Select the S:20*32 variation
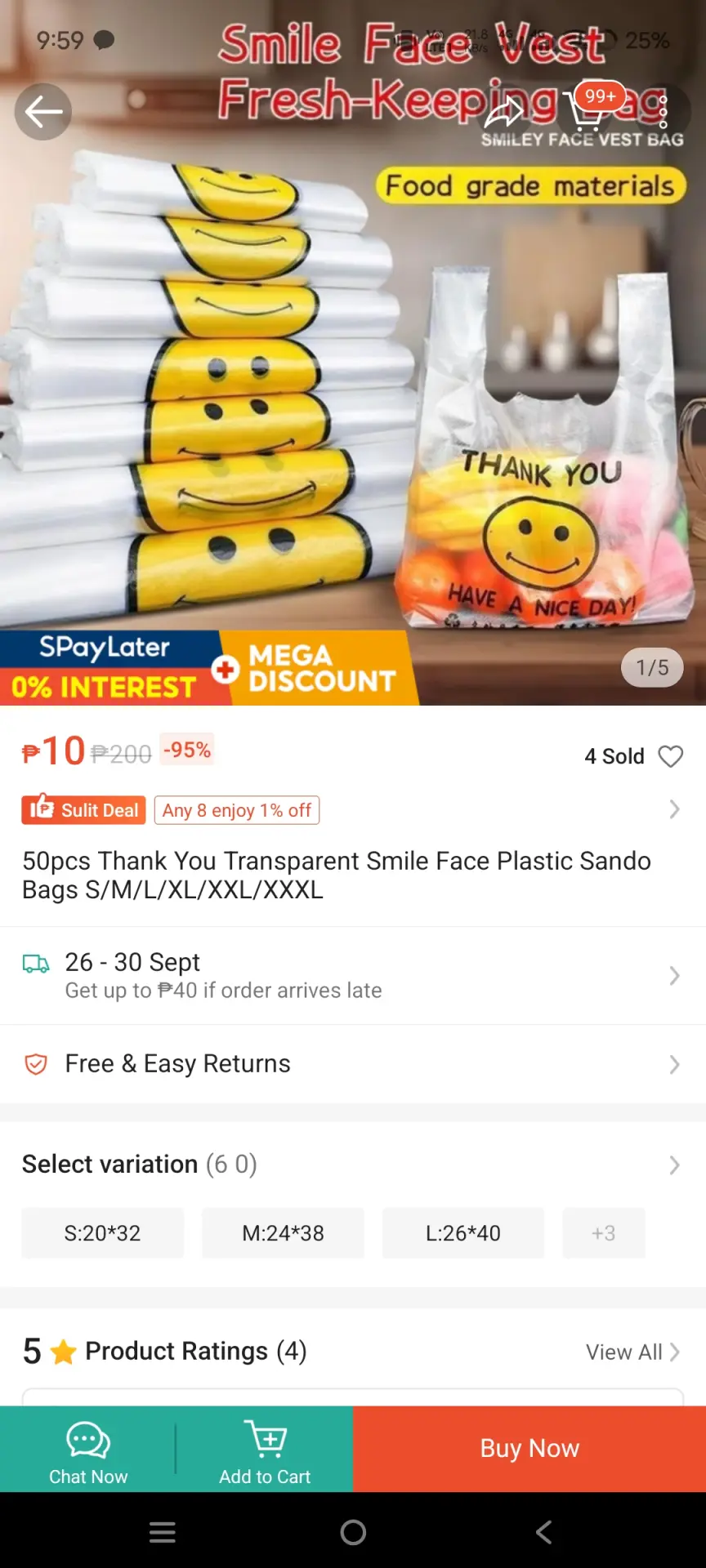Screen dimensions: 706x1568 click(x=103, y=1233)
